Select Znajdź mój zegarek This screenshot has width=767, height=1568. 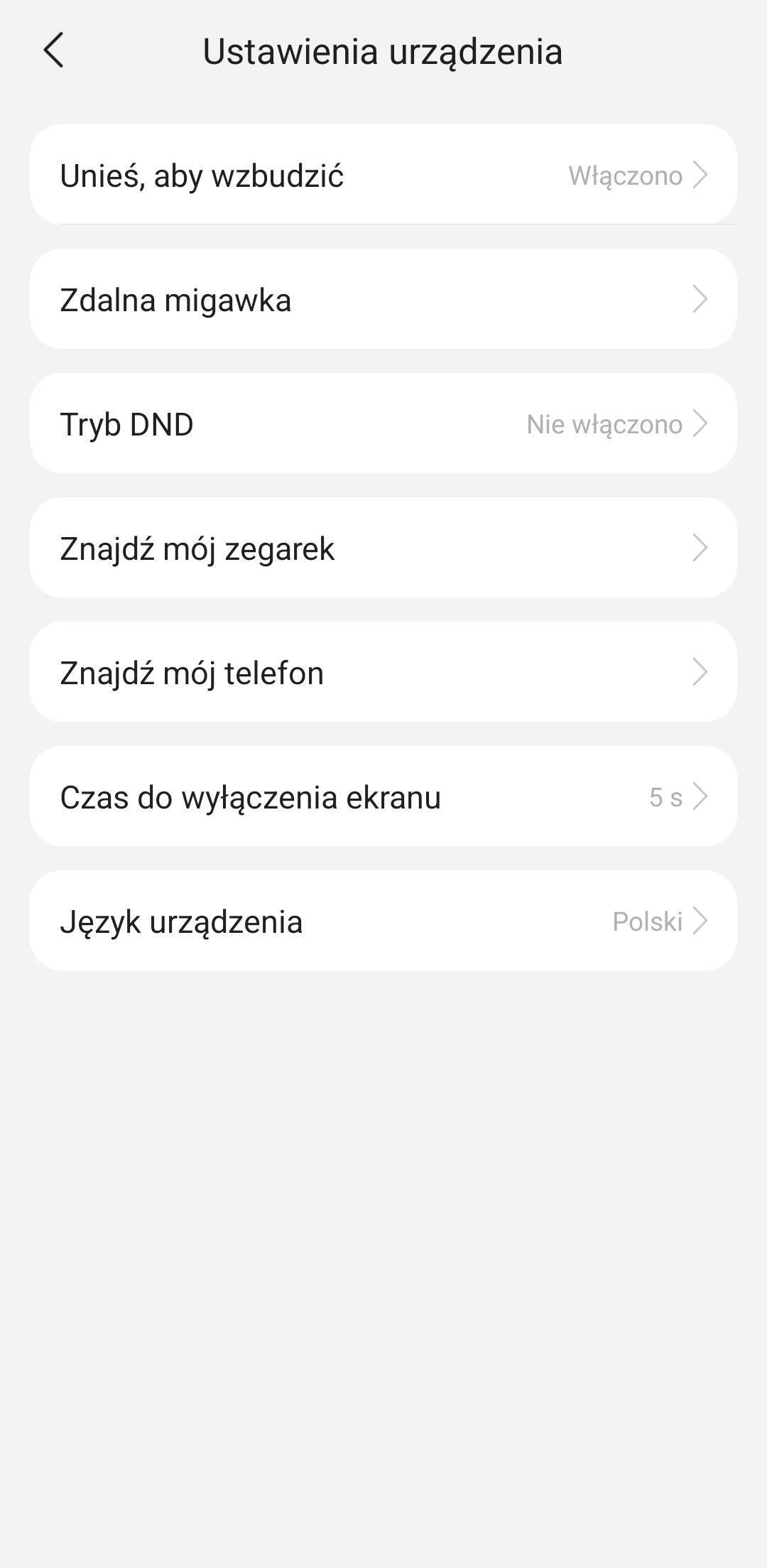(x=383, y=548)
